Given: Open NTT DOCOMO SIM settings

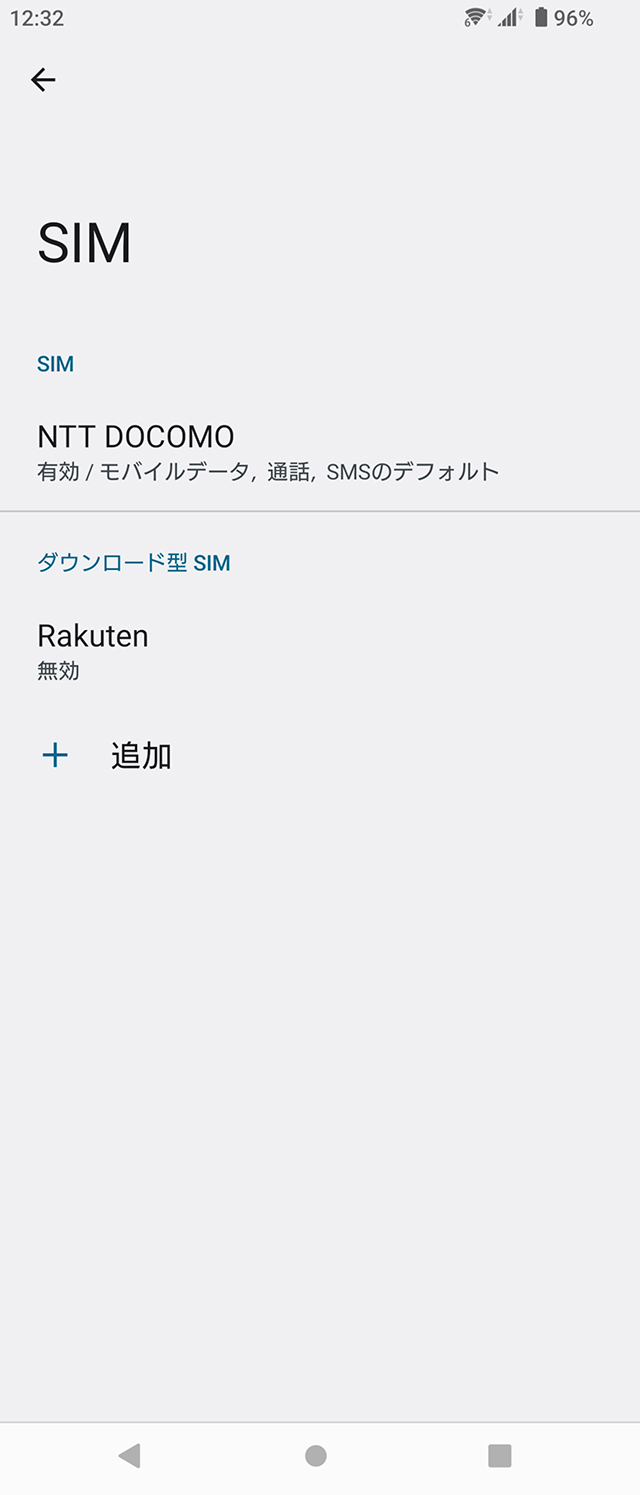Looking at the screenshot, I should [x=267, y=452].
